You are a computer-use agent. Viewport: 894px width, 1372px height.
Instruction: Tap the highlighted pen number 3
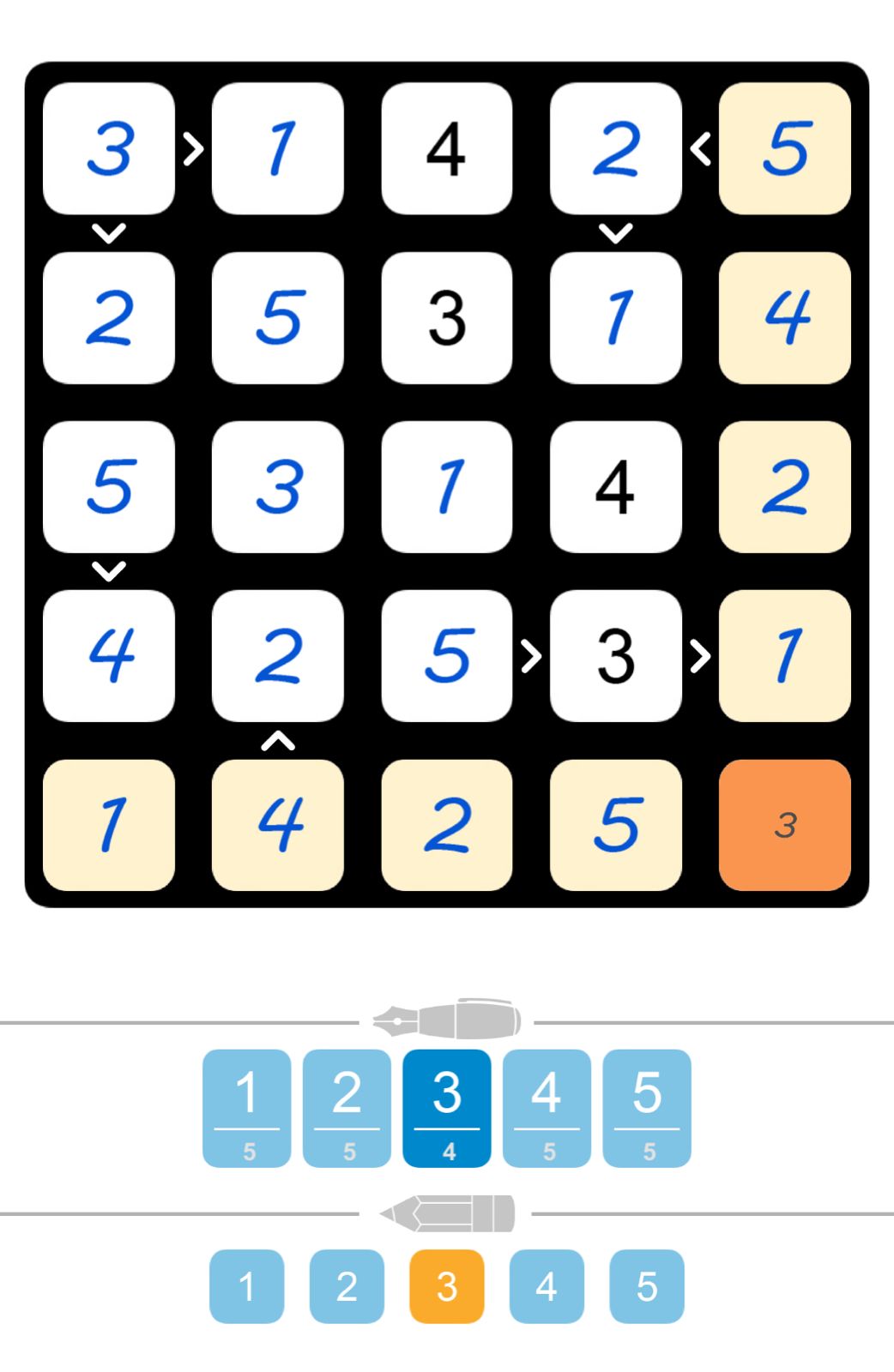pyautogui.click(x=447, y=1107)
